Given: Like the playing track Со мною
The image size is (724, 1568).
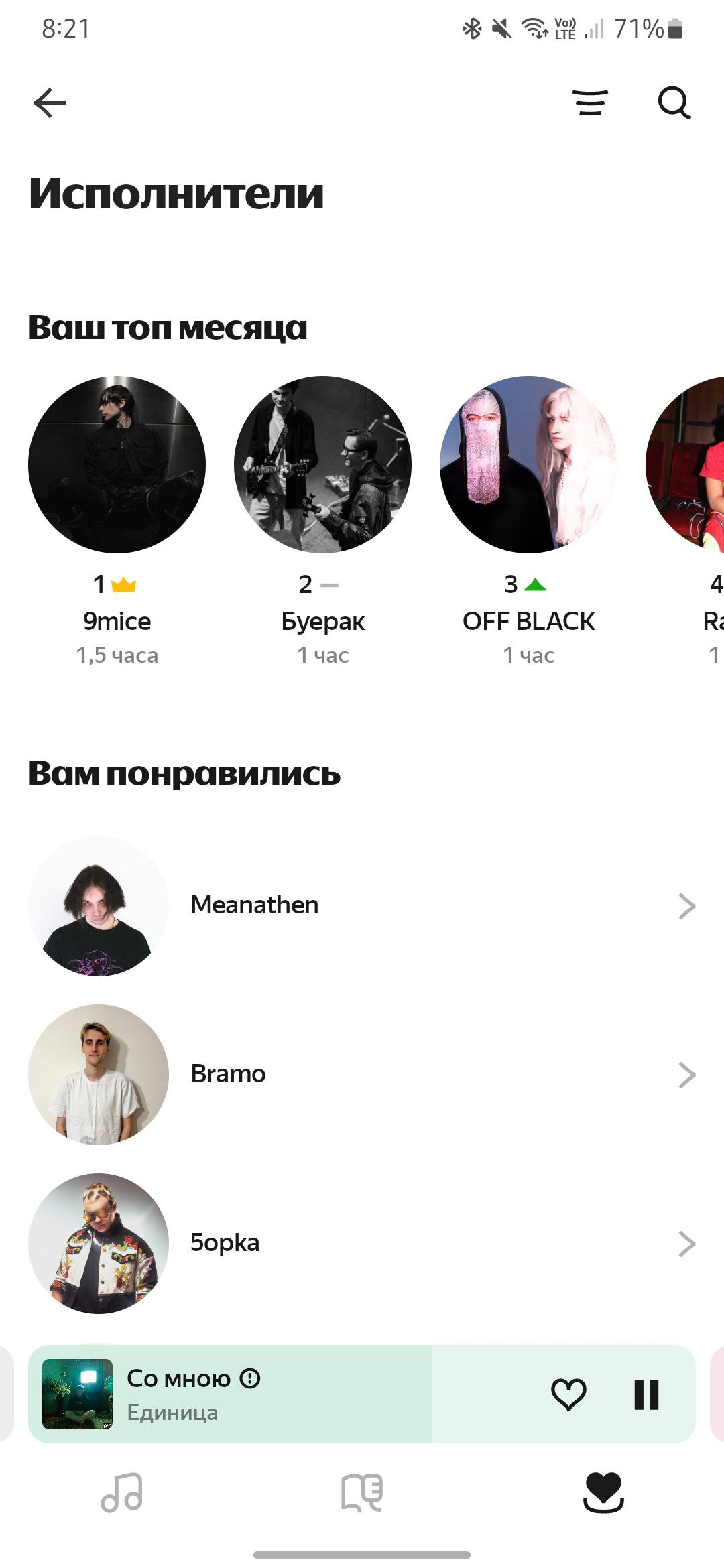Looking at the screenshot, I should 568,1394.
